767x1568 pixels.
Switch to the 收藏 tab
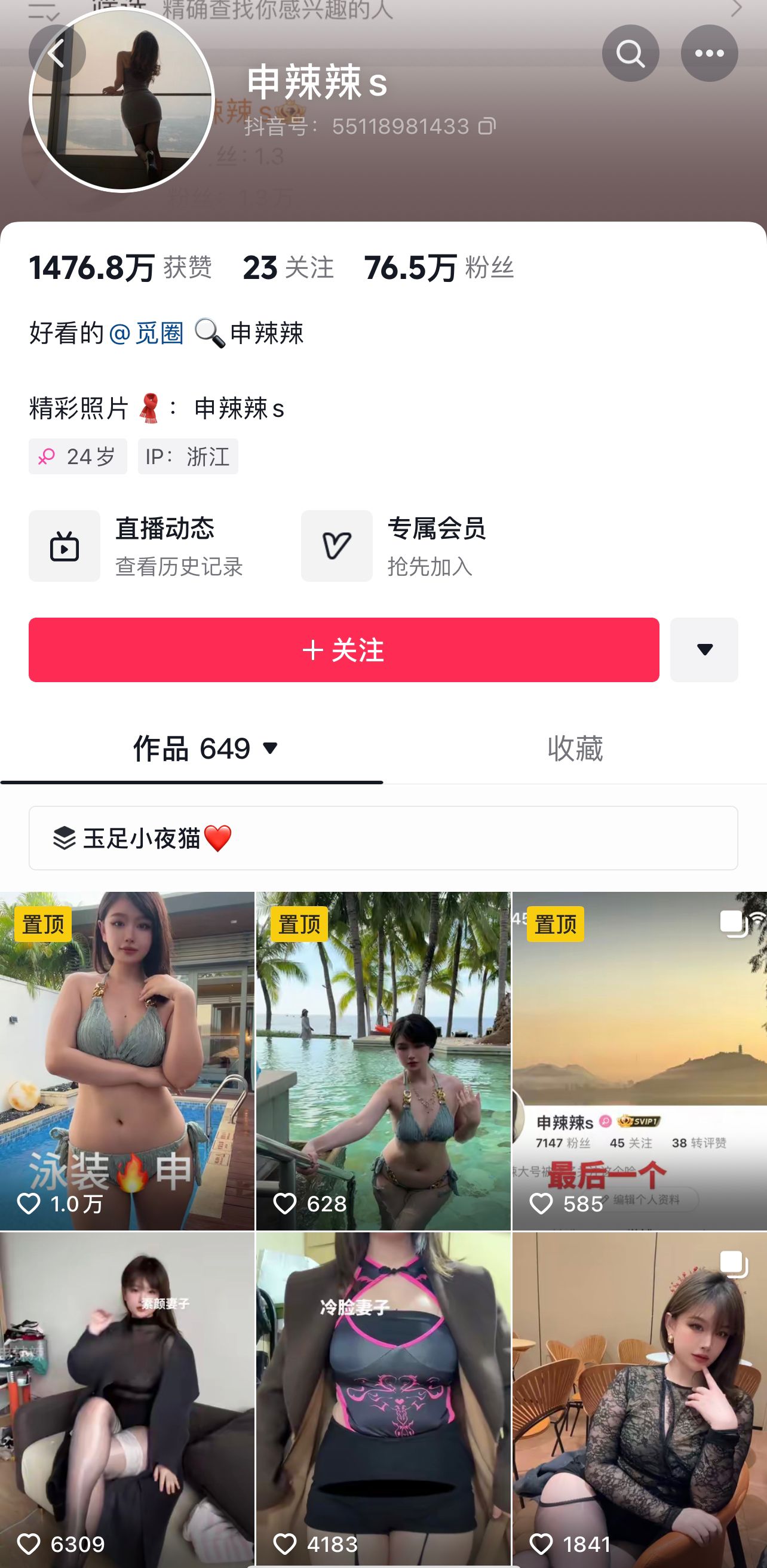tap(575, 748)
